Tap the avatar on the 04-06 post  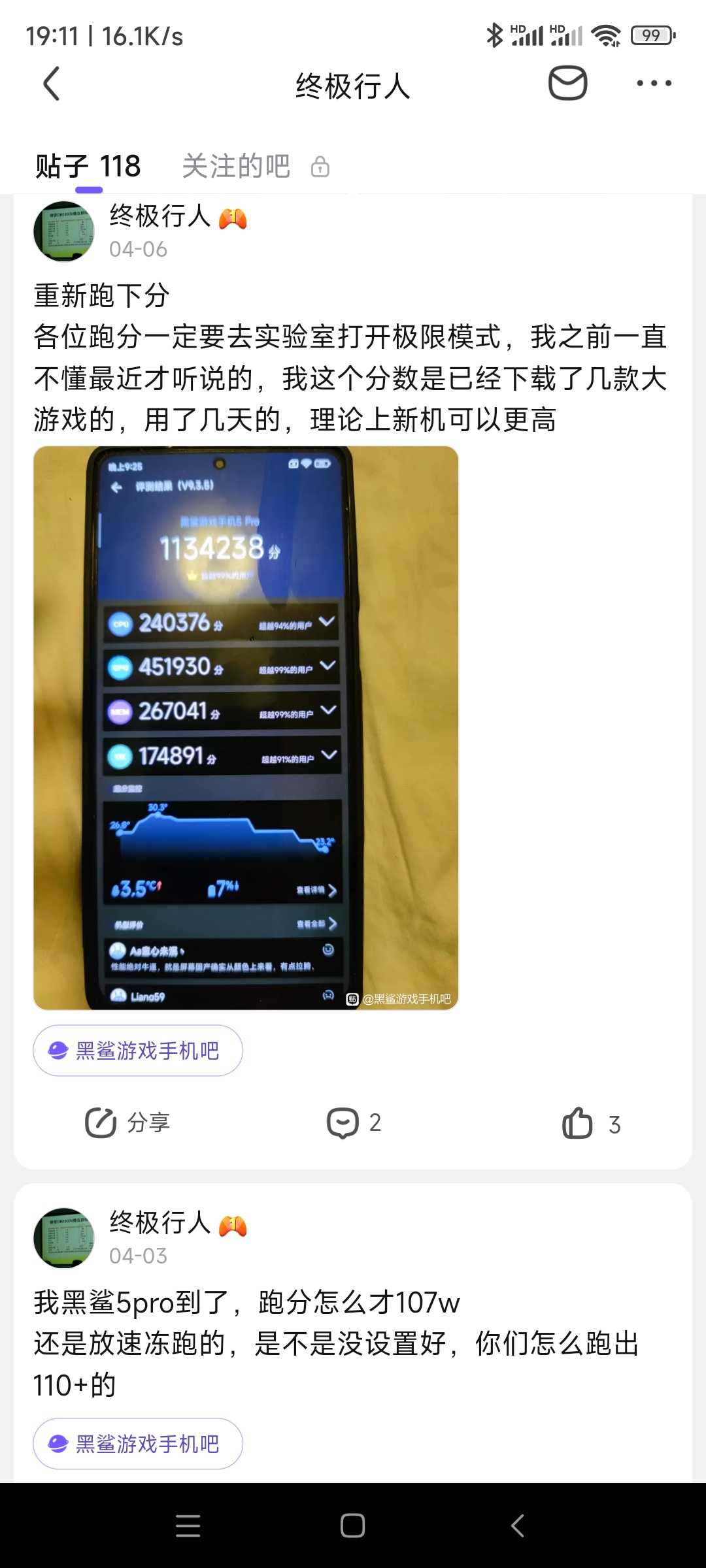pyautogui.click(x=64, y=231)
